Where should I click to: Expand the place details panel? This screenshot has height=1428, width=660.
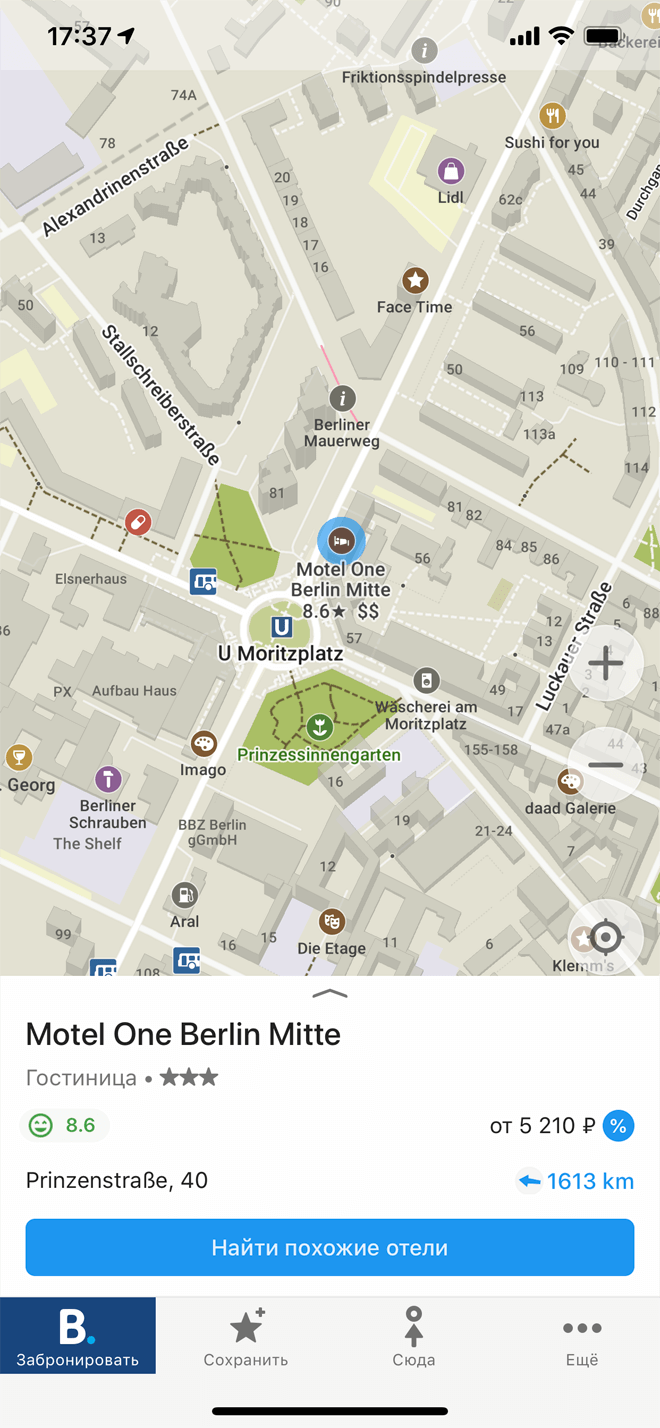(330, 993)
